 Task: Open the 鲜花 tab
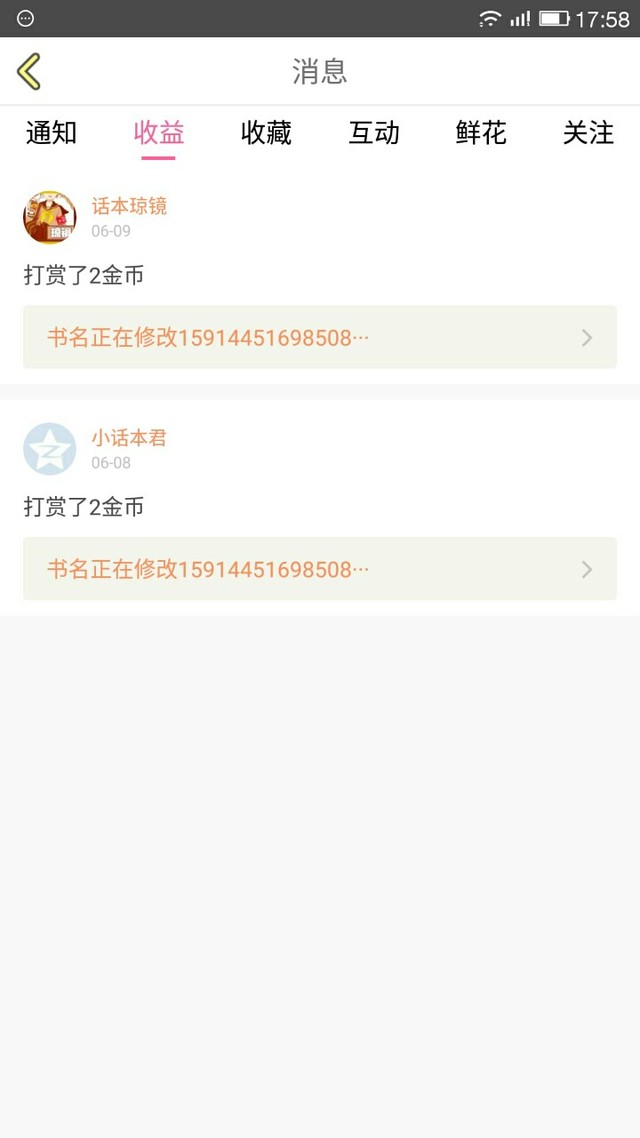[x=481, y=133]
